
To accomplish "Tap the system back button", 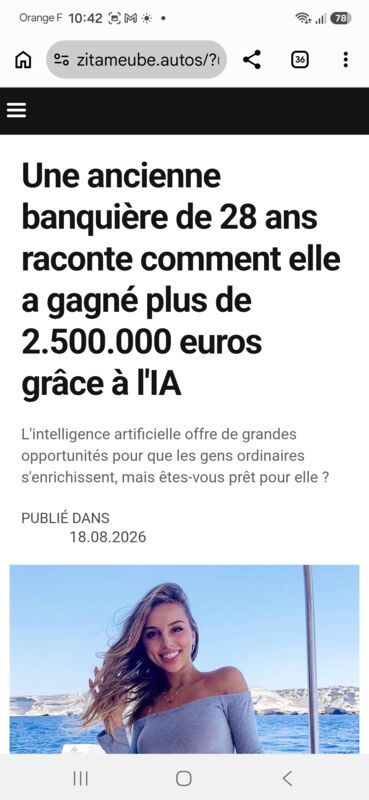I will coord(287,778).
